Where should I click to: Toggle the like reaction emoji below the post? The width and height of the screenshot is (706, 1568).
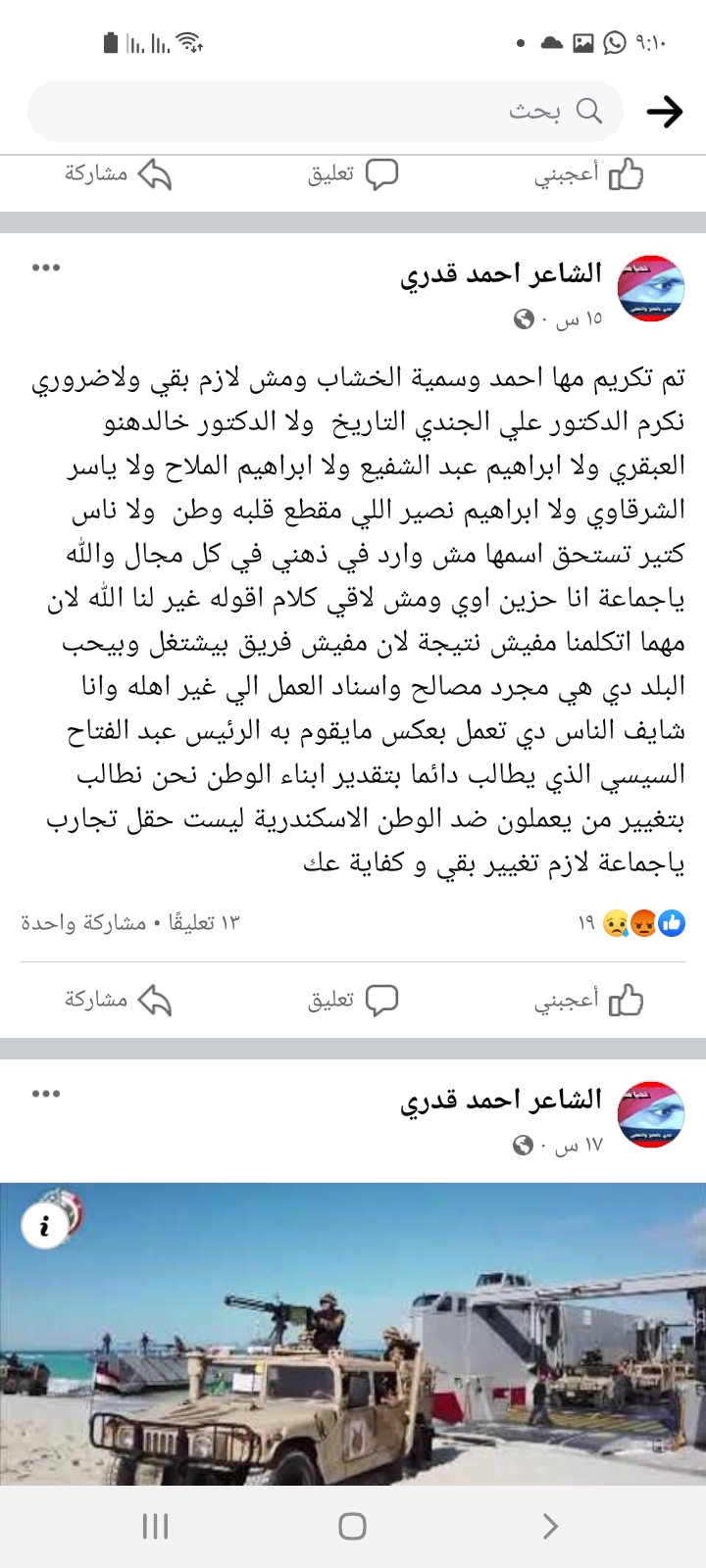tap(674, 922)
